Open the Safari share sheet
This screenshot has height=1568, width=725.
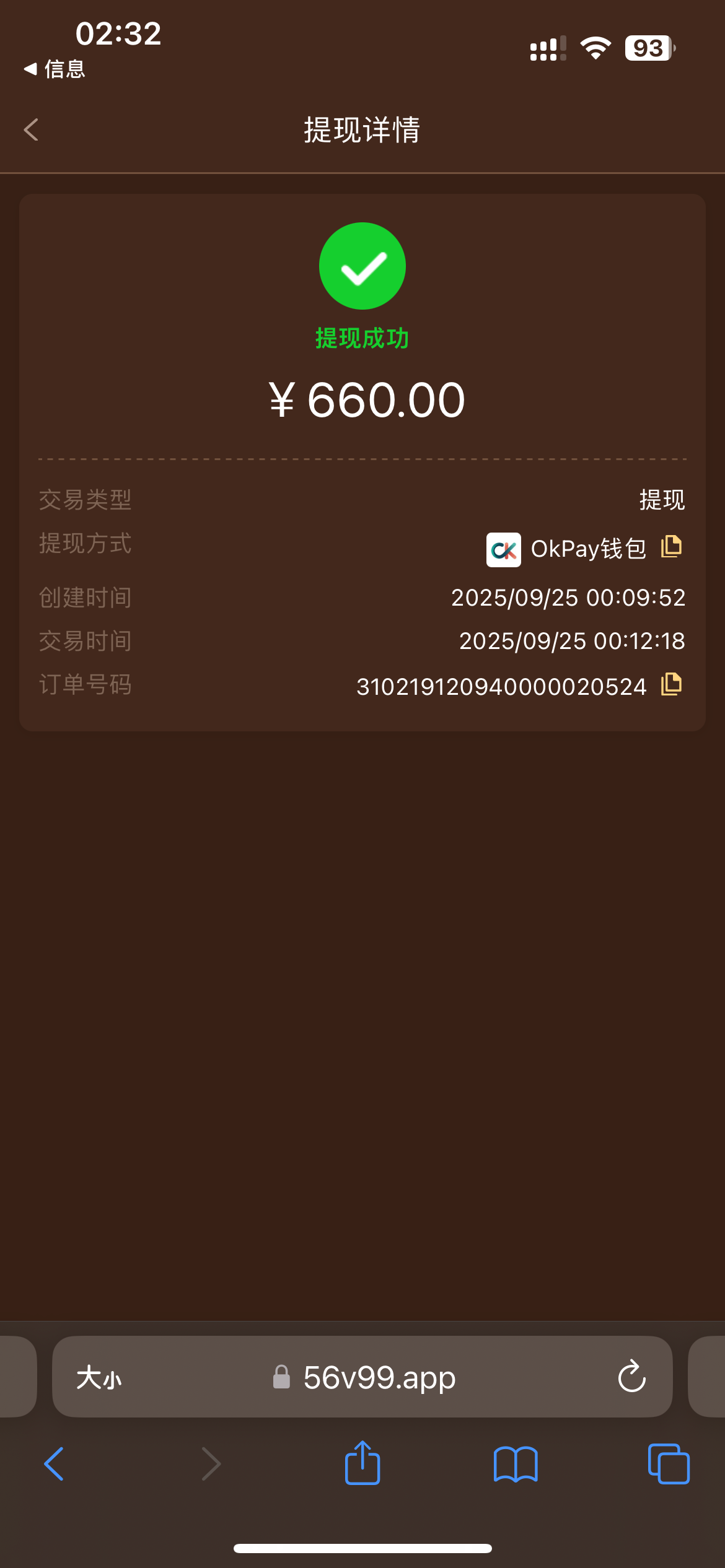tap(362, 1463)
